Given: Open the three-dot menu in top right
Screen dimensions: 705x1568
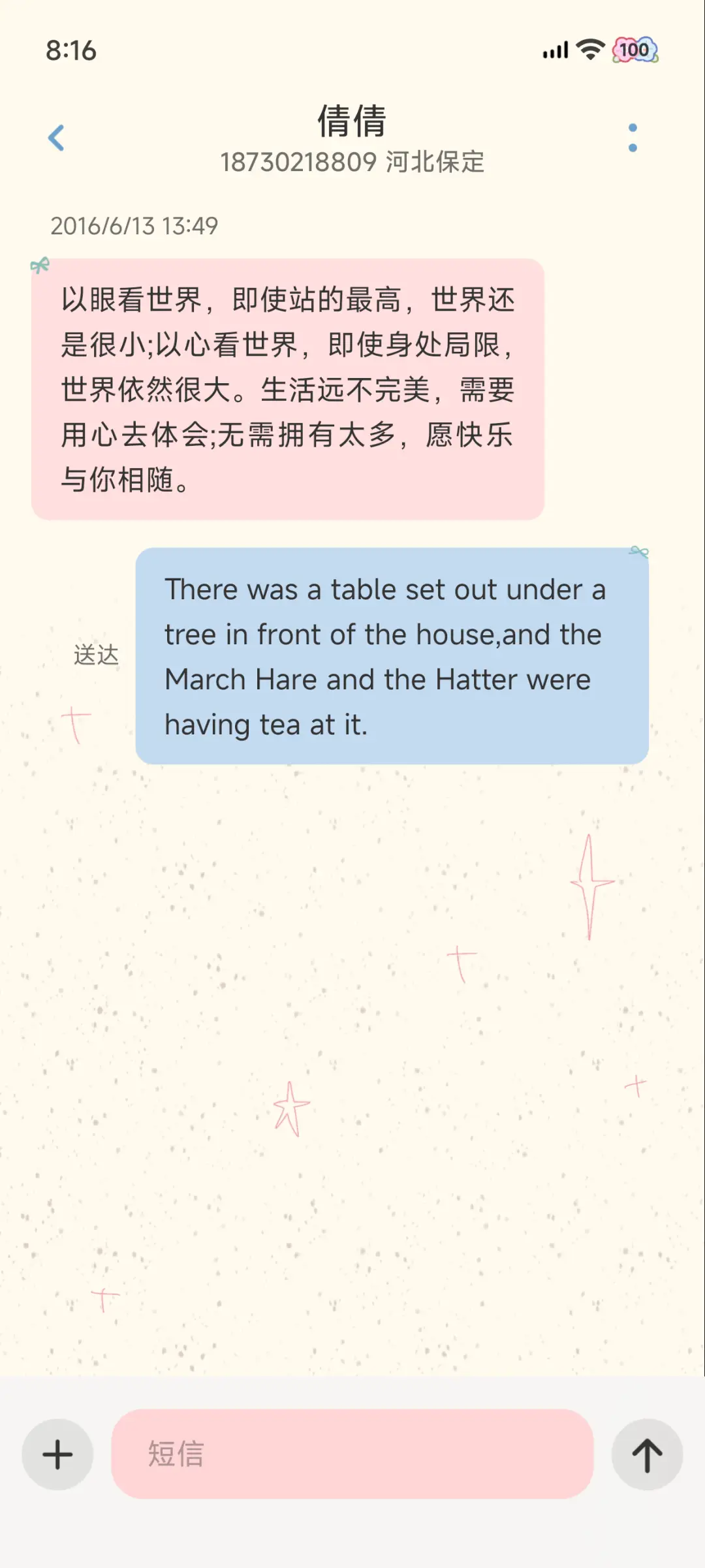Looking at the screenshot, I should pos(632,138).
